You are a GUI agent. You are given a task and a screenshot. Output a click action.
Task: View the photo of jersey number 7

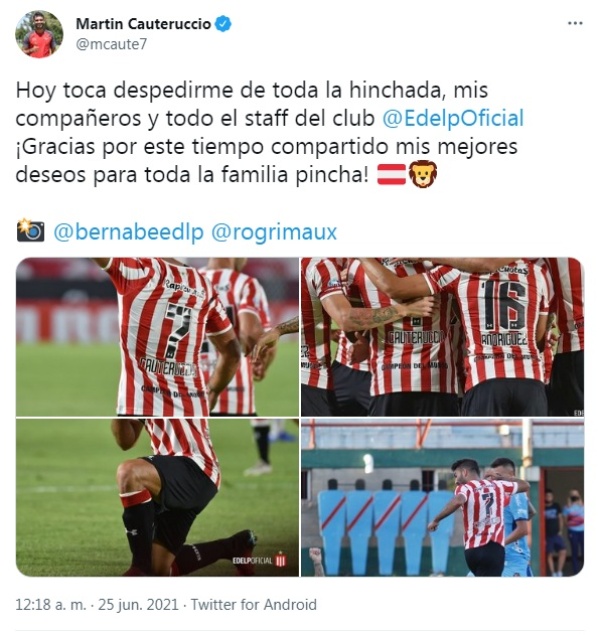157,337
